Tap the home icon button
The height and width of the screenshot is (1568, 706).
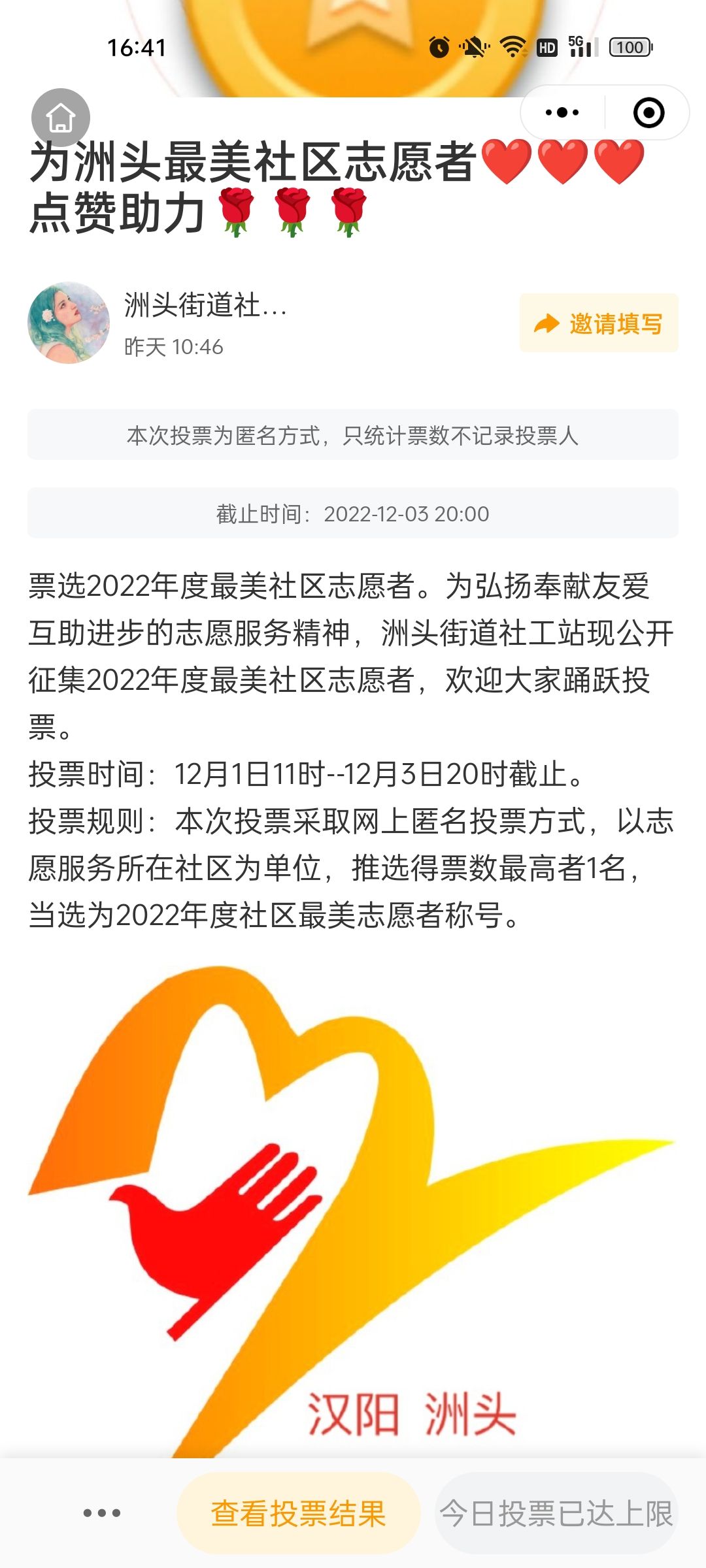(x=61, y=118)
